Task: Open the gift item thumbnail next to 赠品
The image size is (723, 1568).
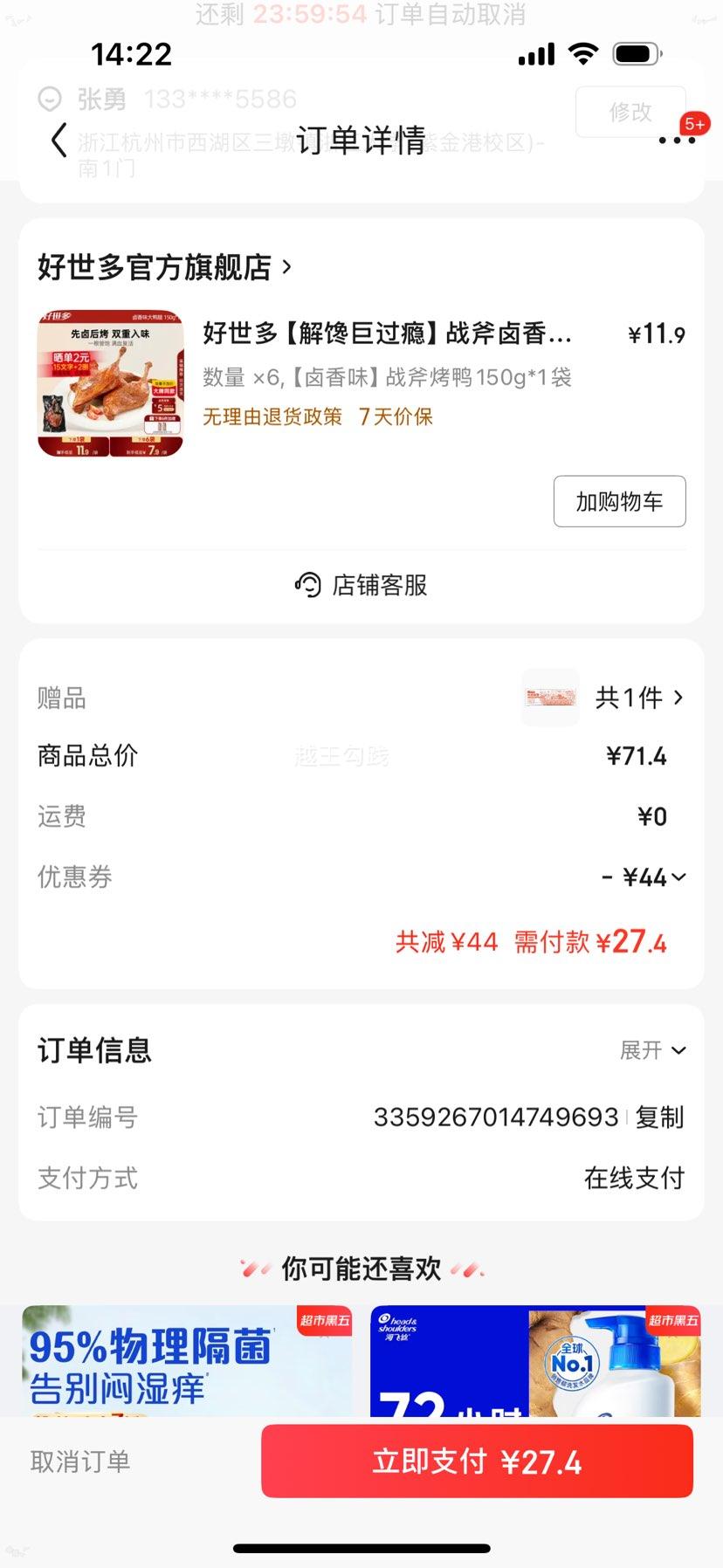Action: (550, 698)
